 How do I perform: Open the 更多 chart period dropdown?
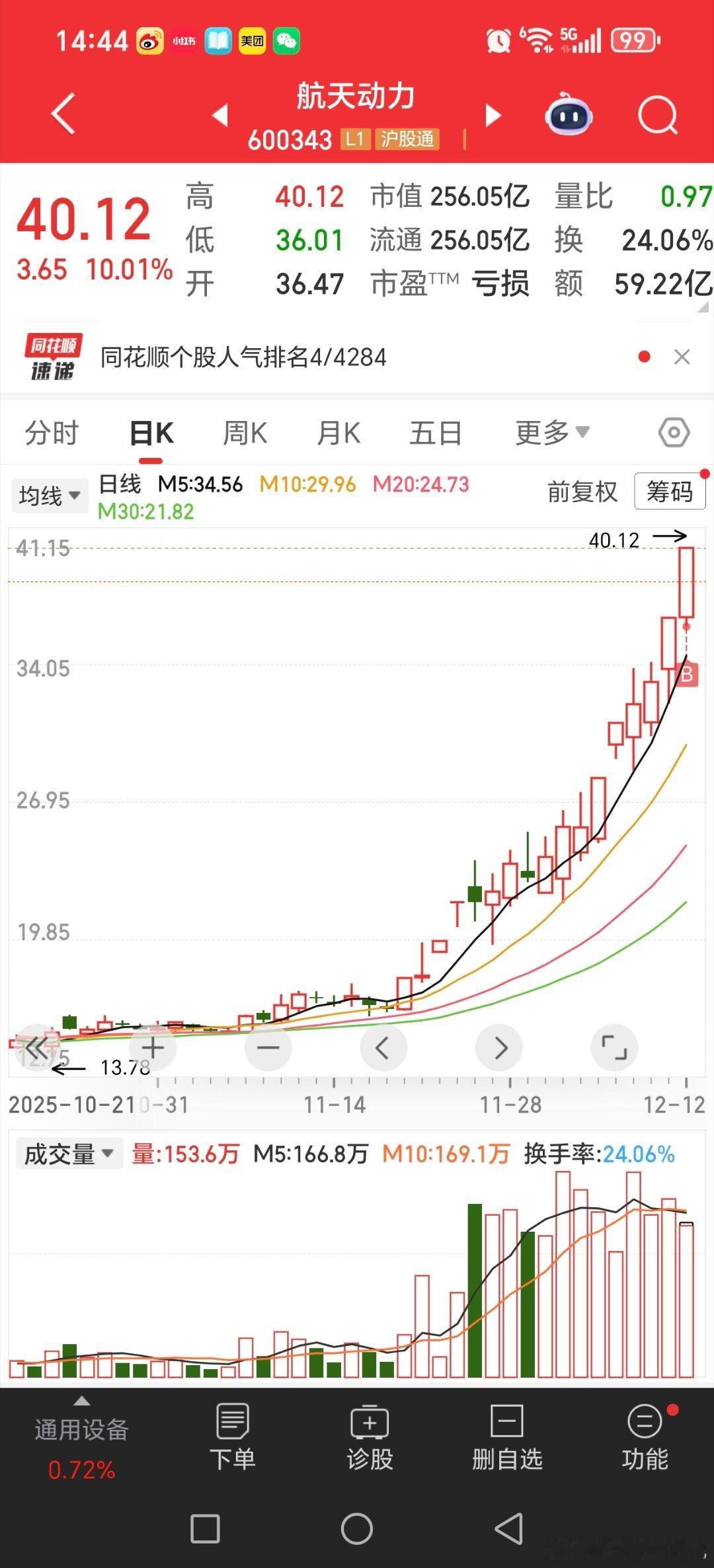click(551, 432)
